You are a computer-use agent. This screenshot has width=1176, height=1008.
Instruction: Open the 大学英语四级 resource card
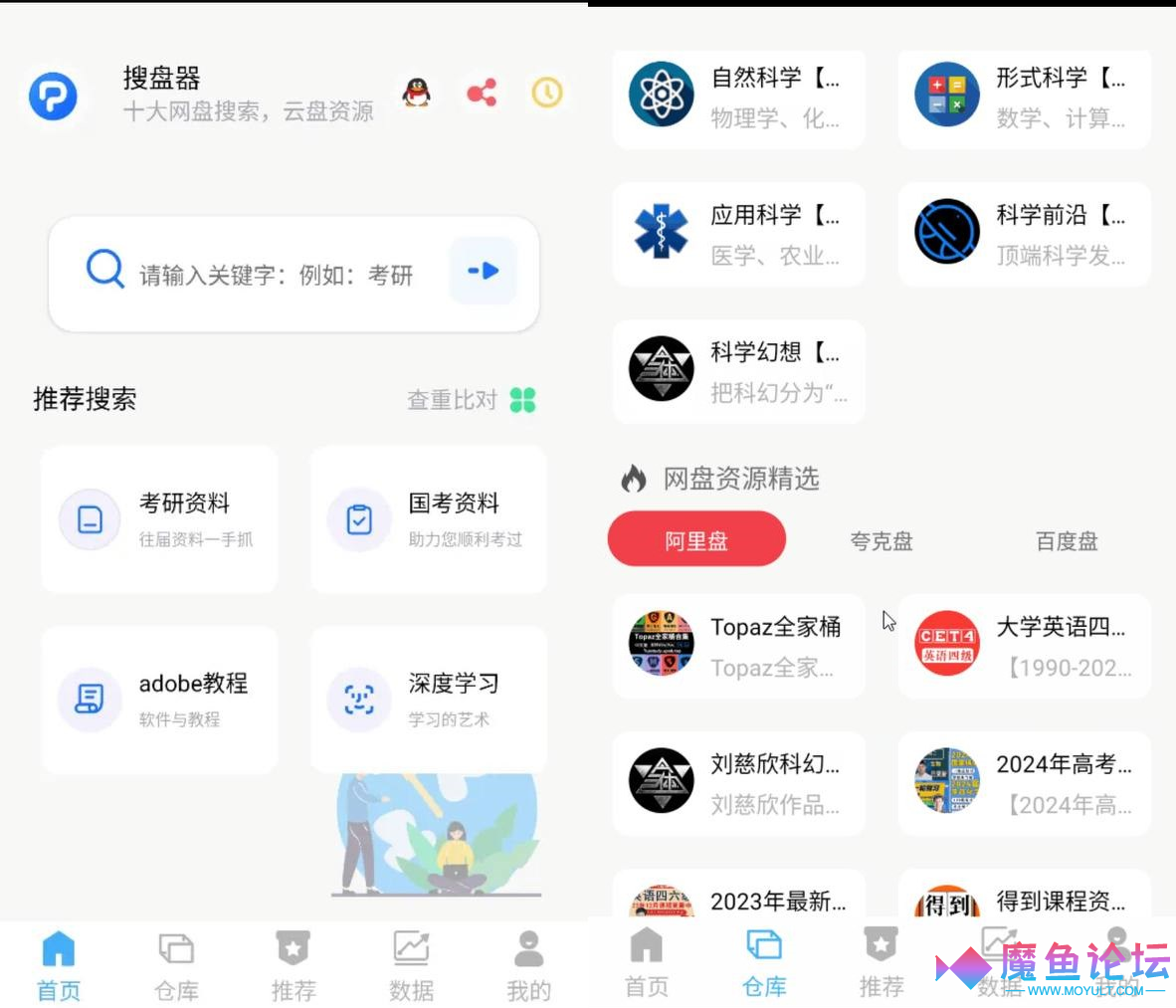point(1024,646)
